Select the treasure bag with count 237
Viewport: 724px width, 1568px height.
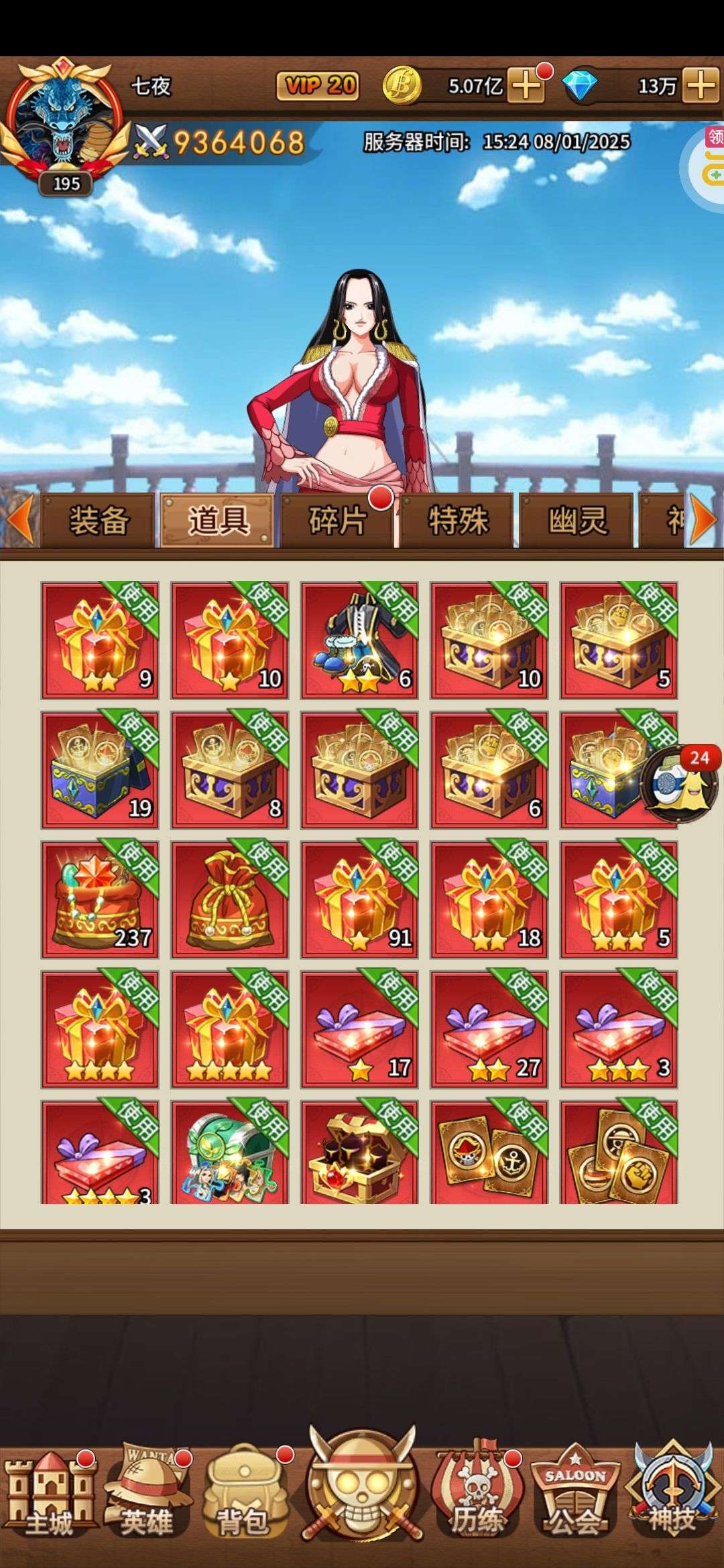click(x=100, y=899)
